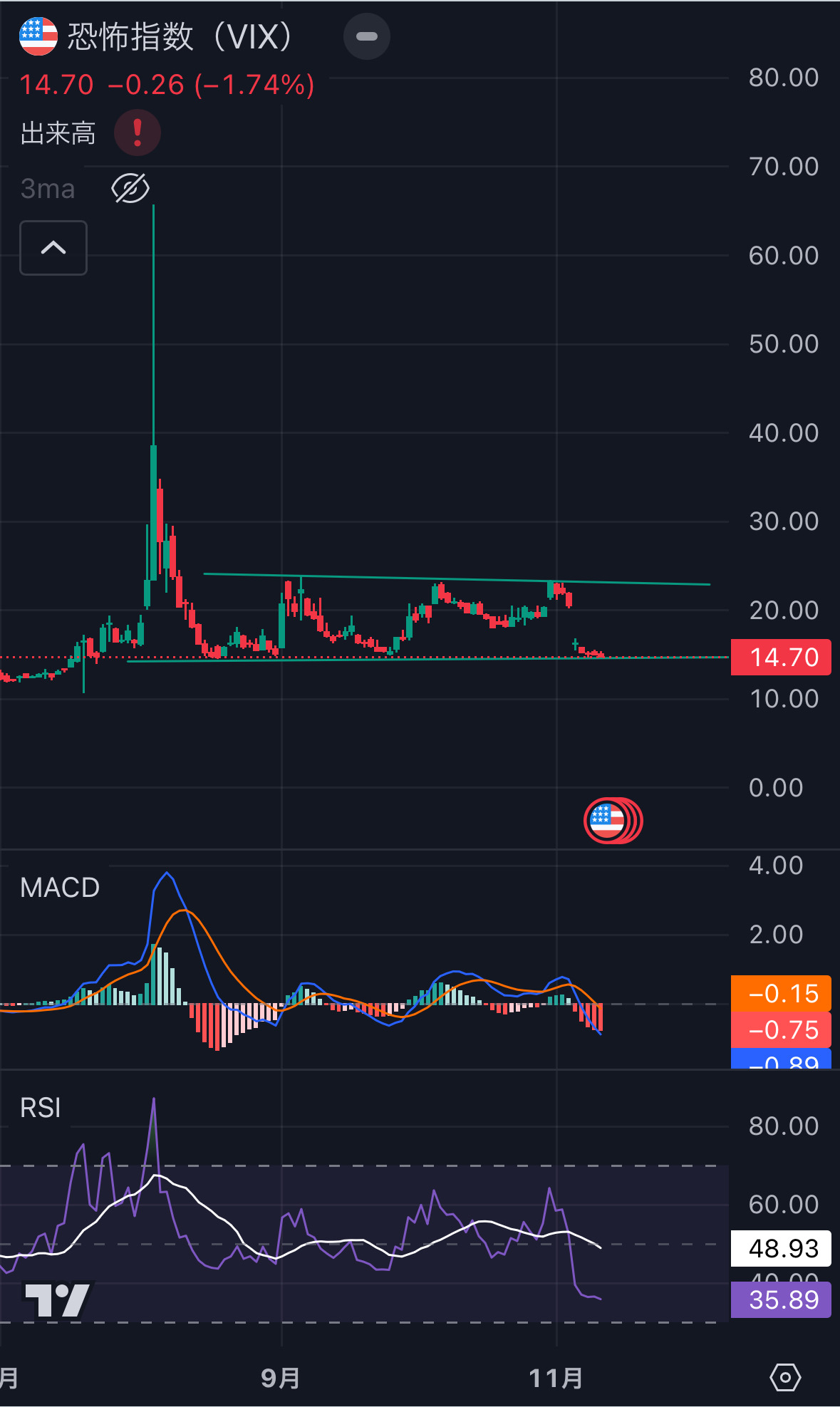Collapse the indicator legend with the chevron

53,248
